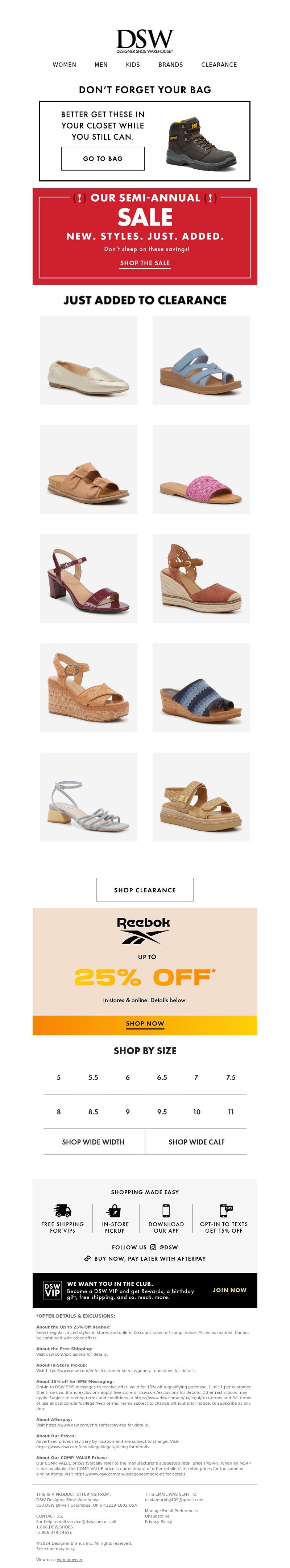
Task: Open the gold loafer clearance item
Action: [x=89, y=360]
